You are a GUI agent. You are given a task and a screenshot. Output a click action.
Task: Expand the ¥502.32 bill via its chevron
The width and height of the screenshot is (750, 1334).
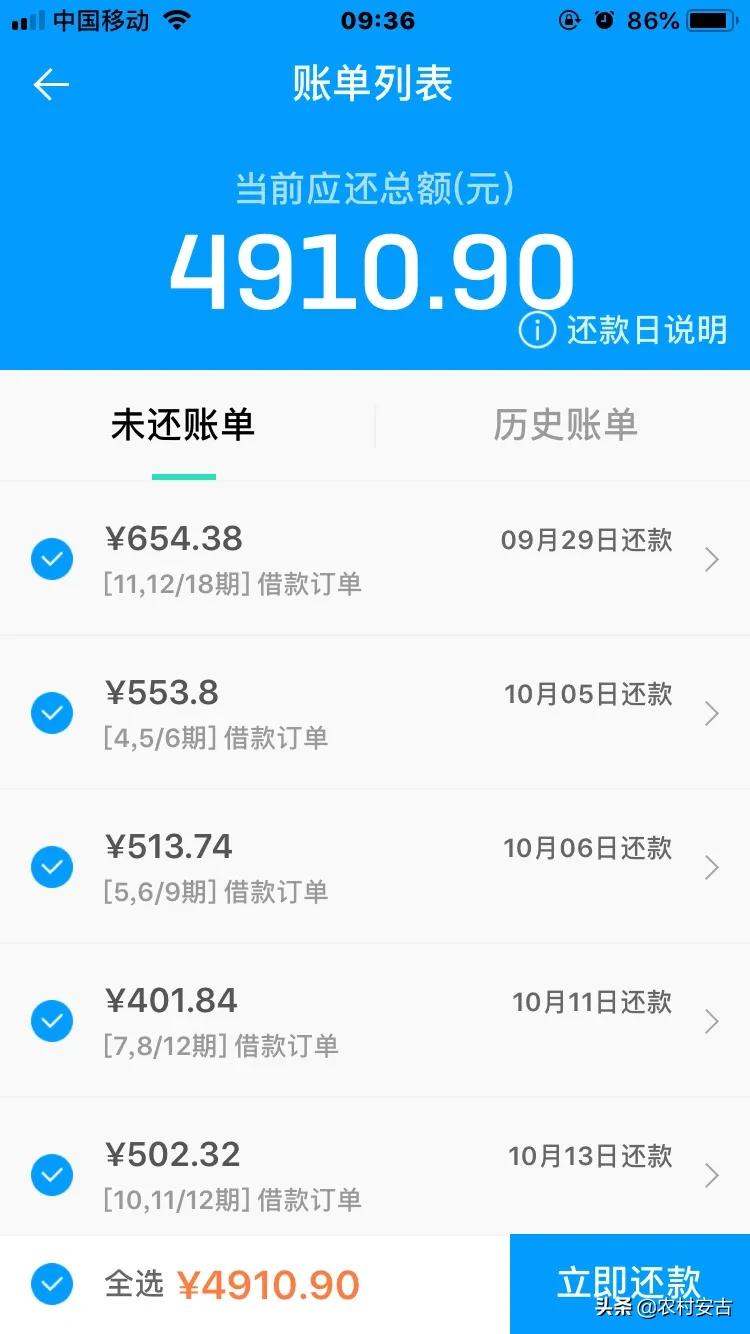[711, 1175]
